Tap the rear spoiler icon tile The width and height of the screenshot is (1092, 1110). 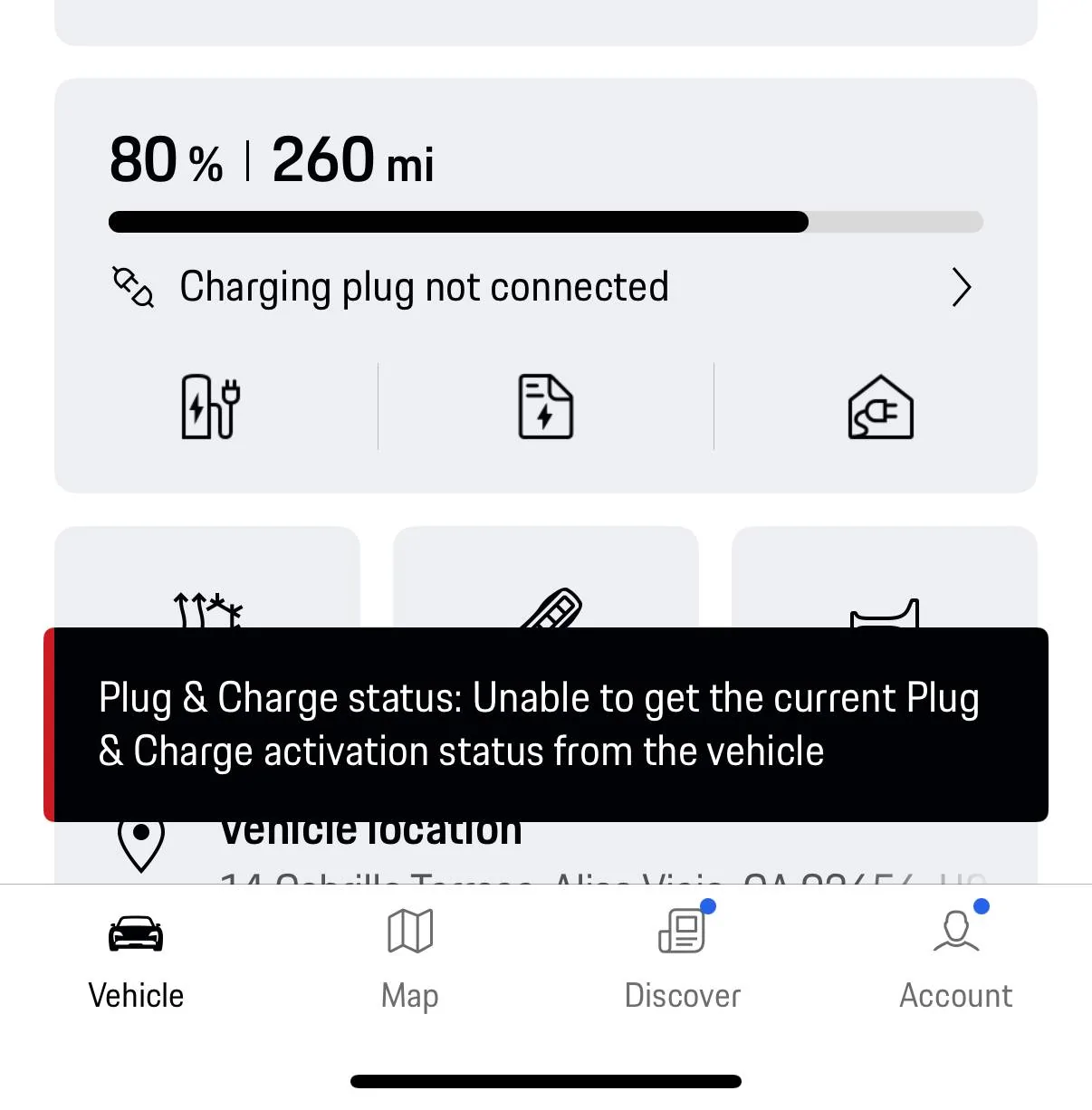click(x=884, y=616)
